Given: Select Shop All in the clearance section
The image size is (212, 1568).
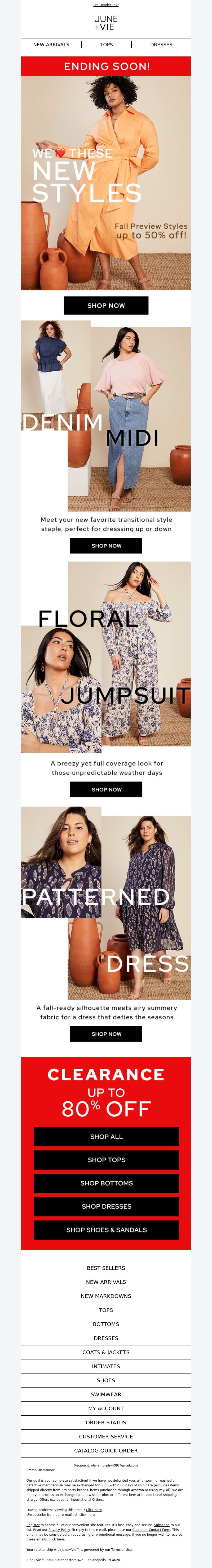Looking at the screenshot, I should click(106, 1136).
